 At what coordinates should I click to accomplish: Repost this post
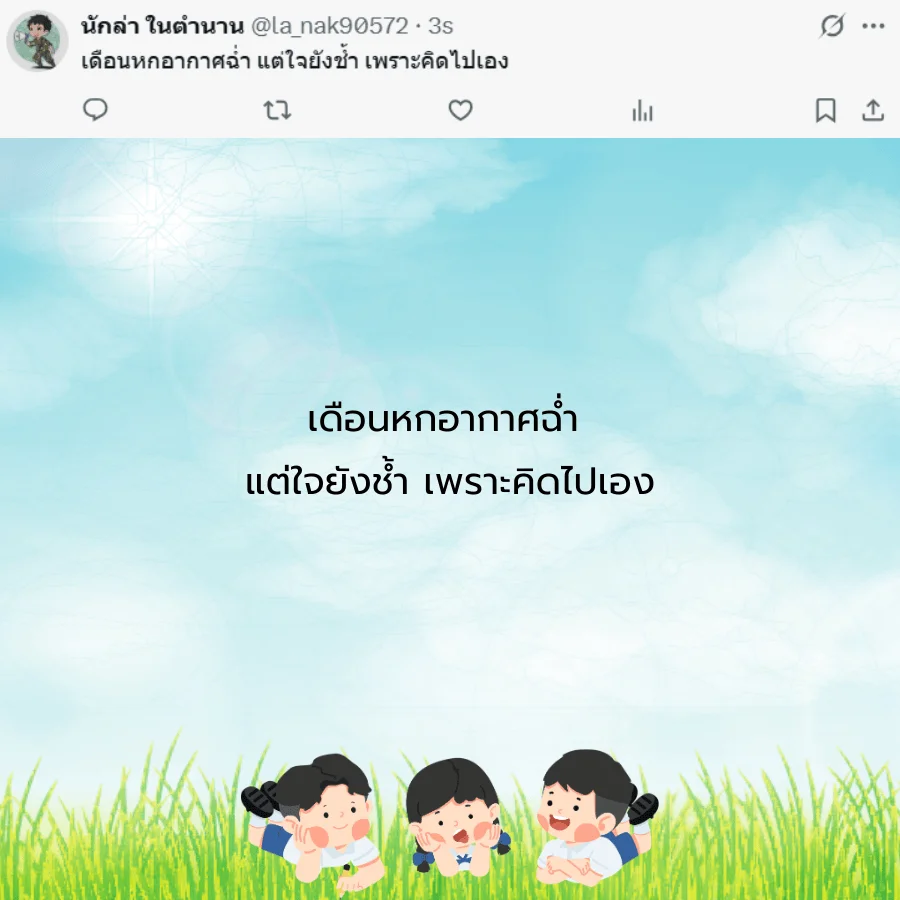[x=277, y=110]
